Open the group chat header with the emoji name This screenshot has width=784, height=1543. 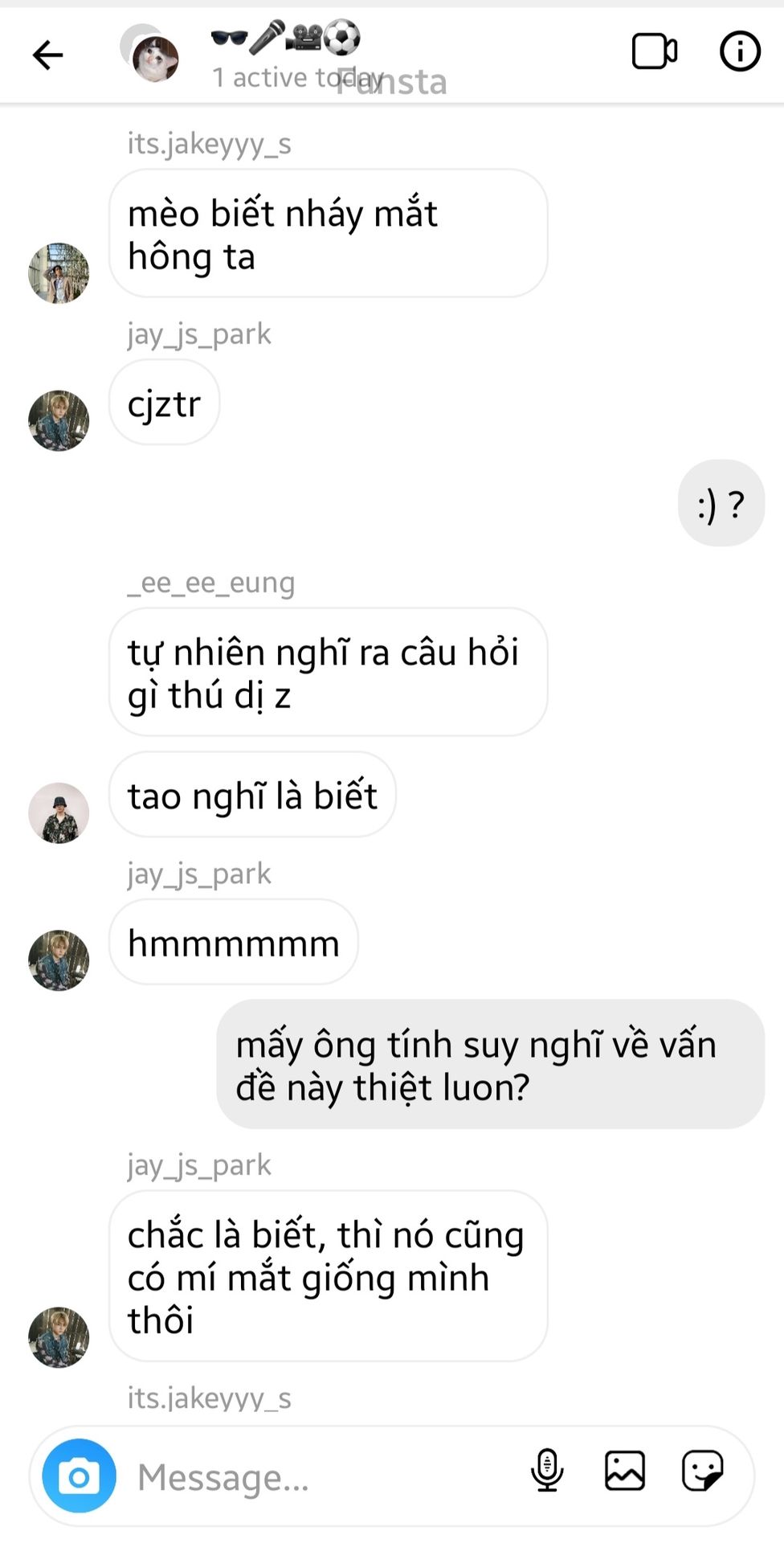point(286,55)
